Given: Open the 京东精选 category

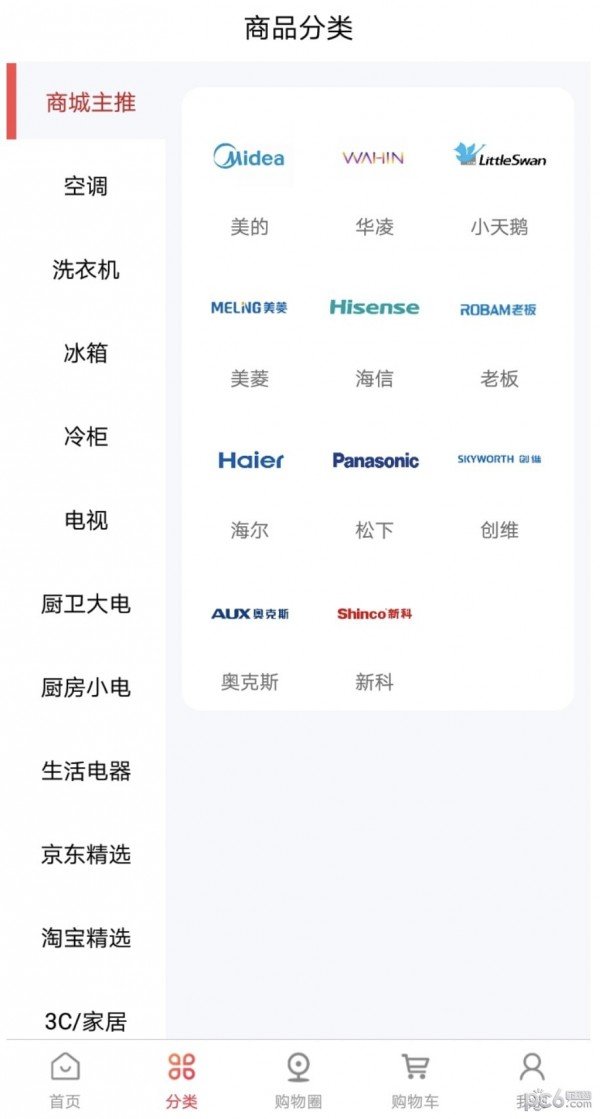Looking at the screenshot, I should 85,855.
